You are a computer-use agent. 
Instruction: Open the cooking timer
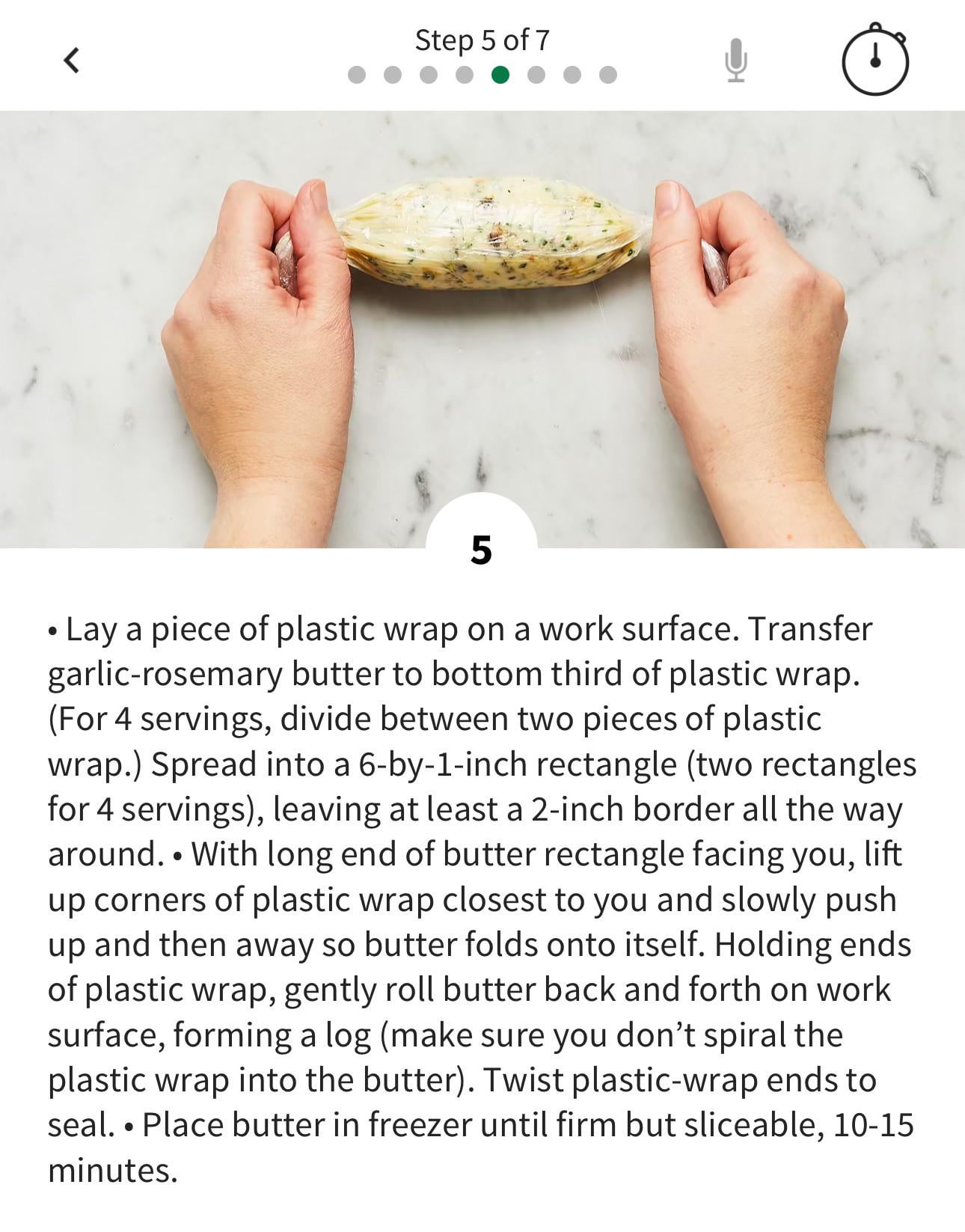875,61
